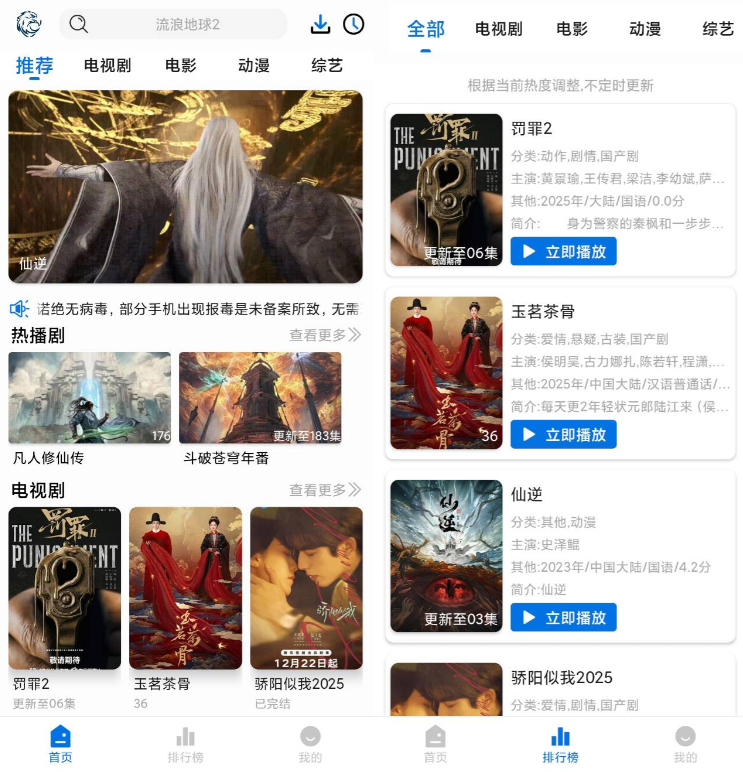The height and width of the screenshot is (772, 743).
Task: Open the 斗破苍穹年番 poster
Action: point(260,398)
